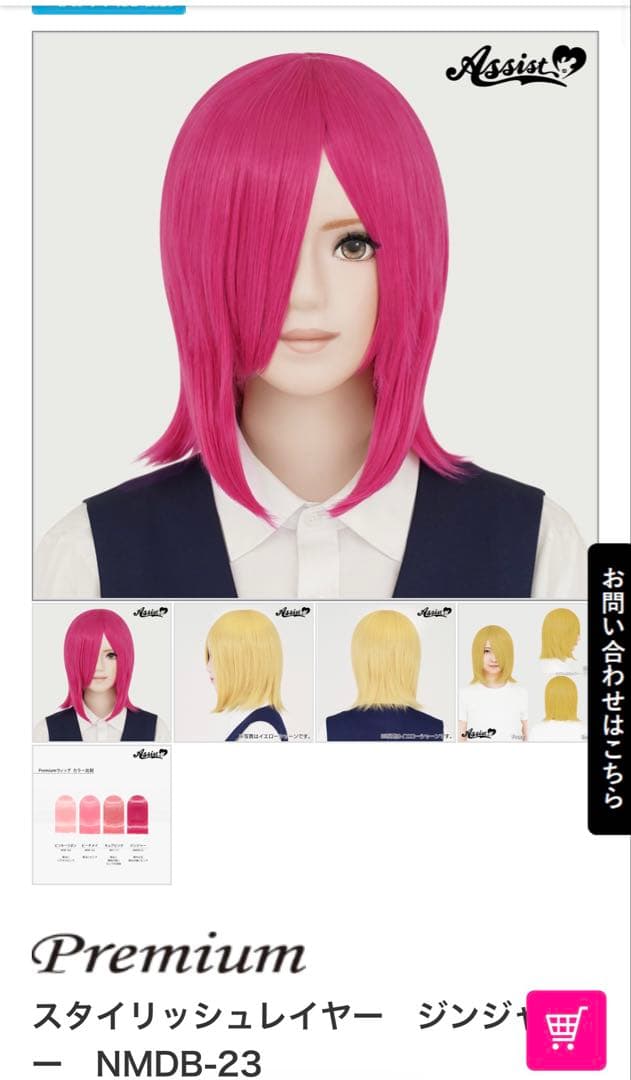Image resolution: width=631 pixels, height=1080 pixels.
Task: Select the Premium color comparison chart thumbnail
Action: coord(102,814)
